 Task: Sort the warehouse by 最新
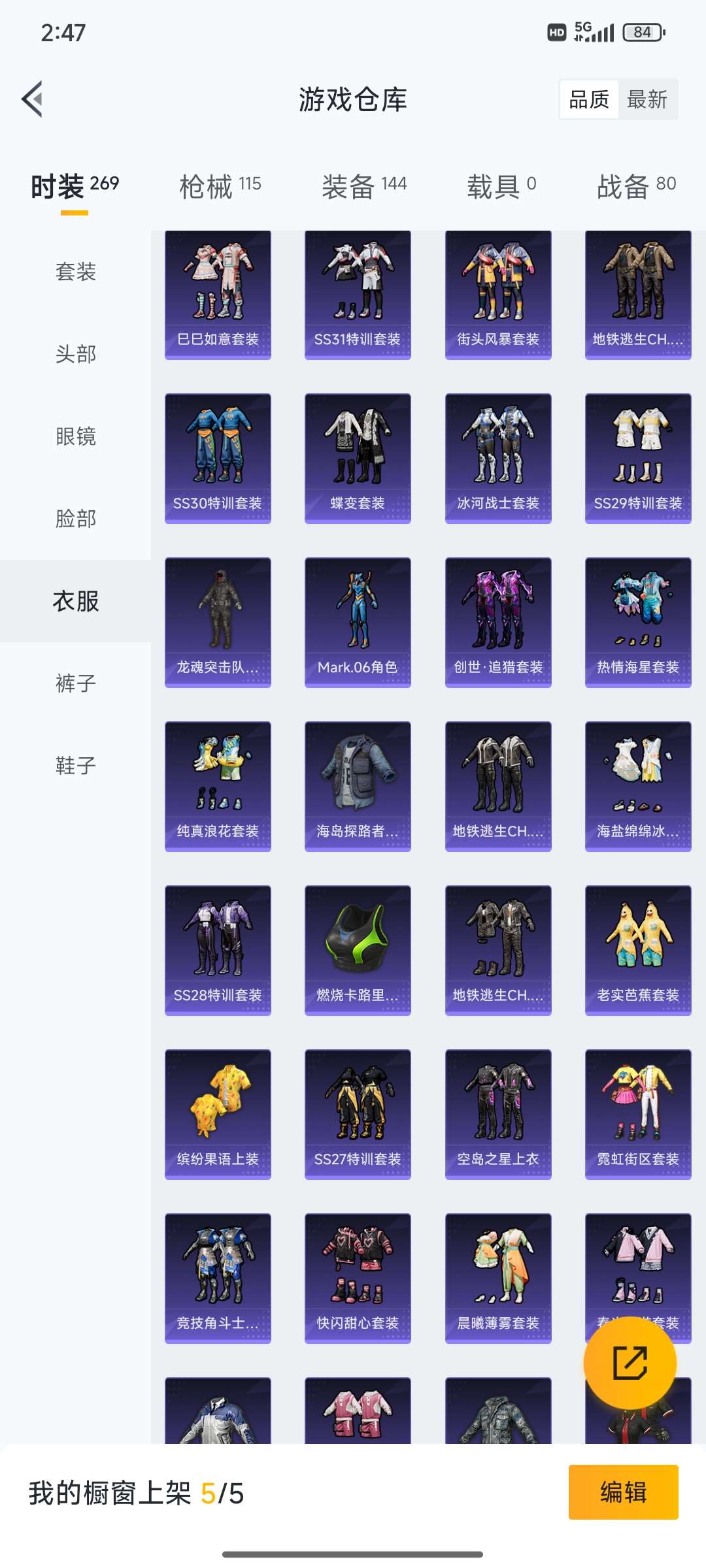647,99
